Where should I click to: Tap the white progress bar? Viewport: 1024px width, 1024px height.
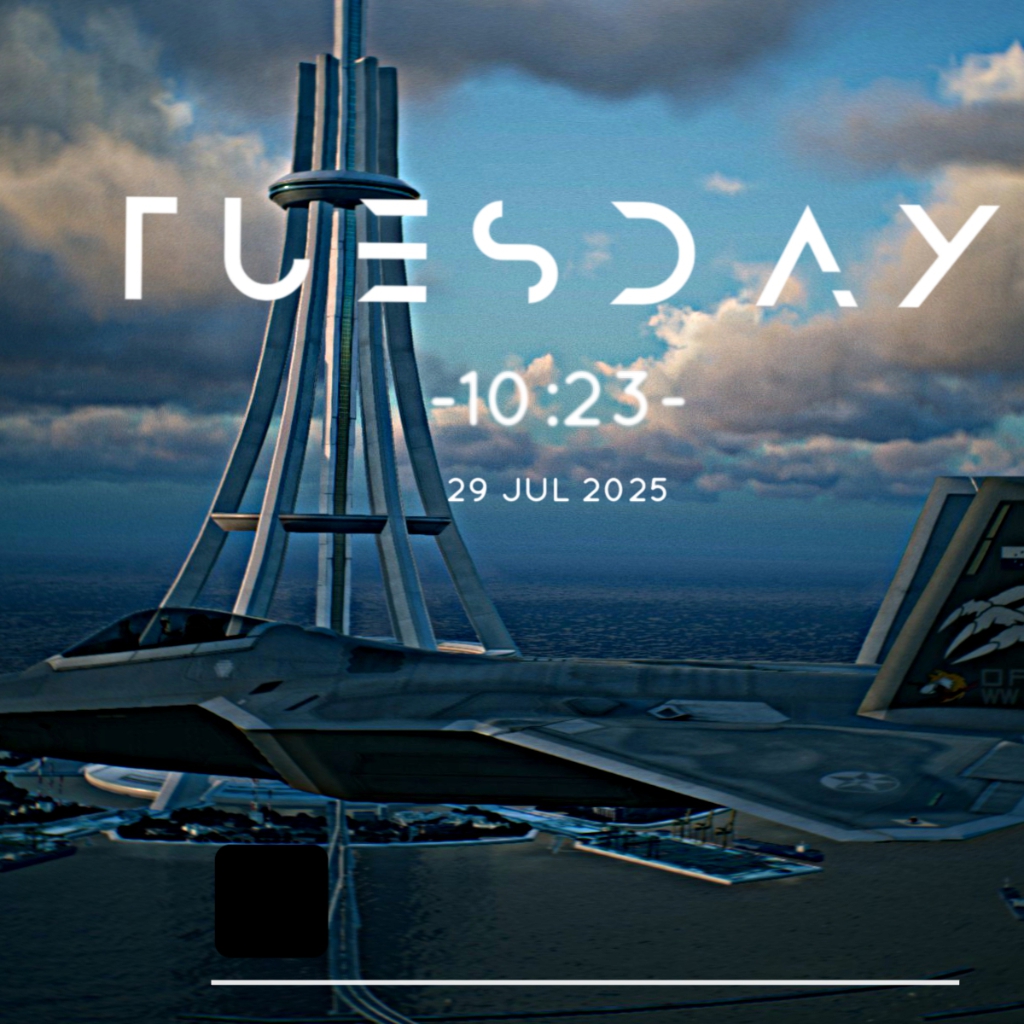(x=584, y=982)
